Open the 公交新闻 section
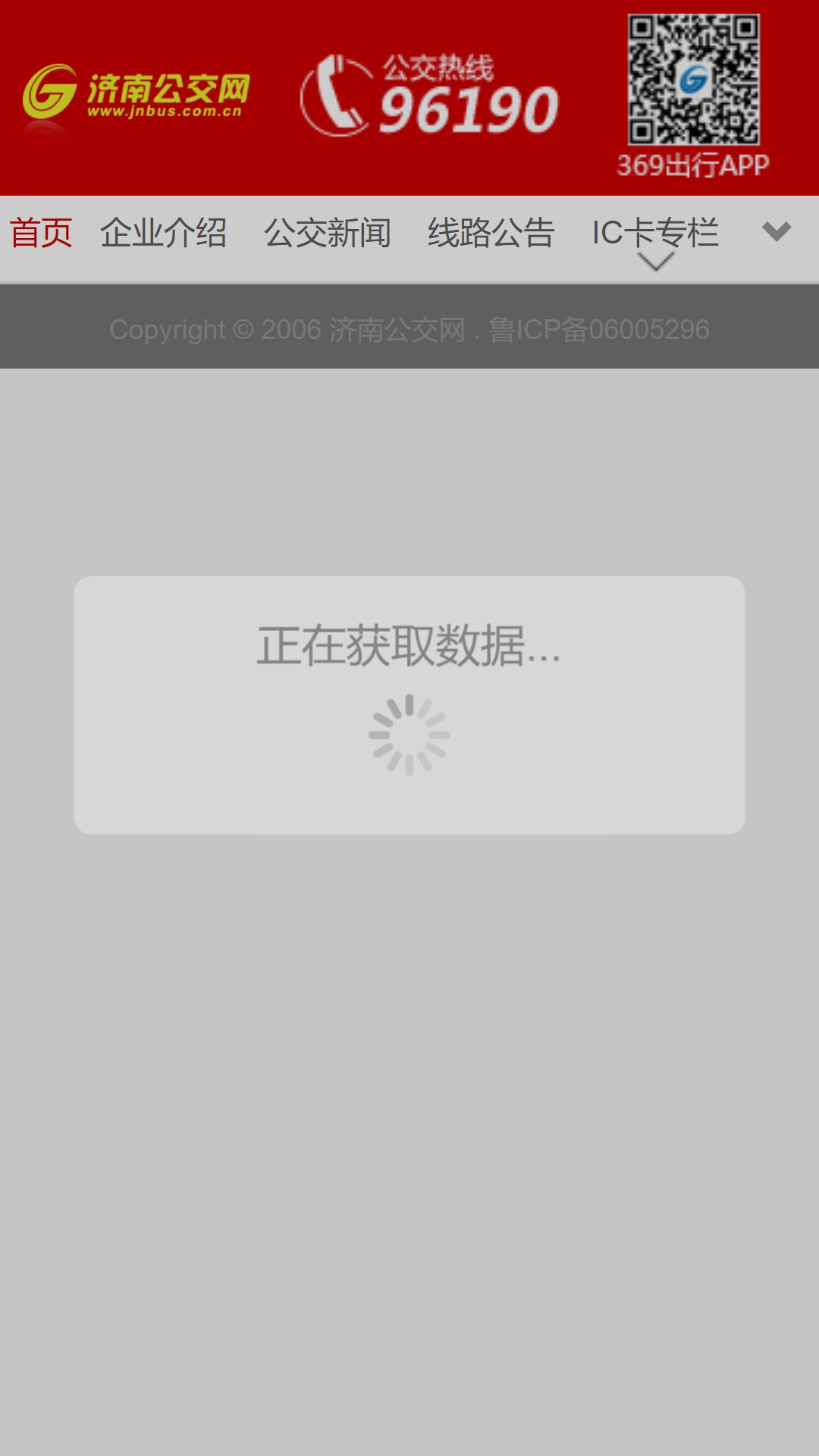The height and width of the screenshot is (1456, 819). click(x=328, y=233)
